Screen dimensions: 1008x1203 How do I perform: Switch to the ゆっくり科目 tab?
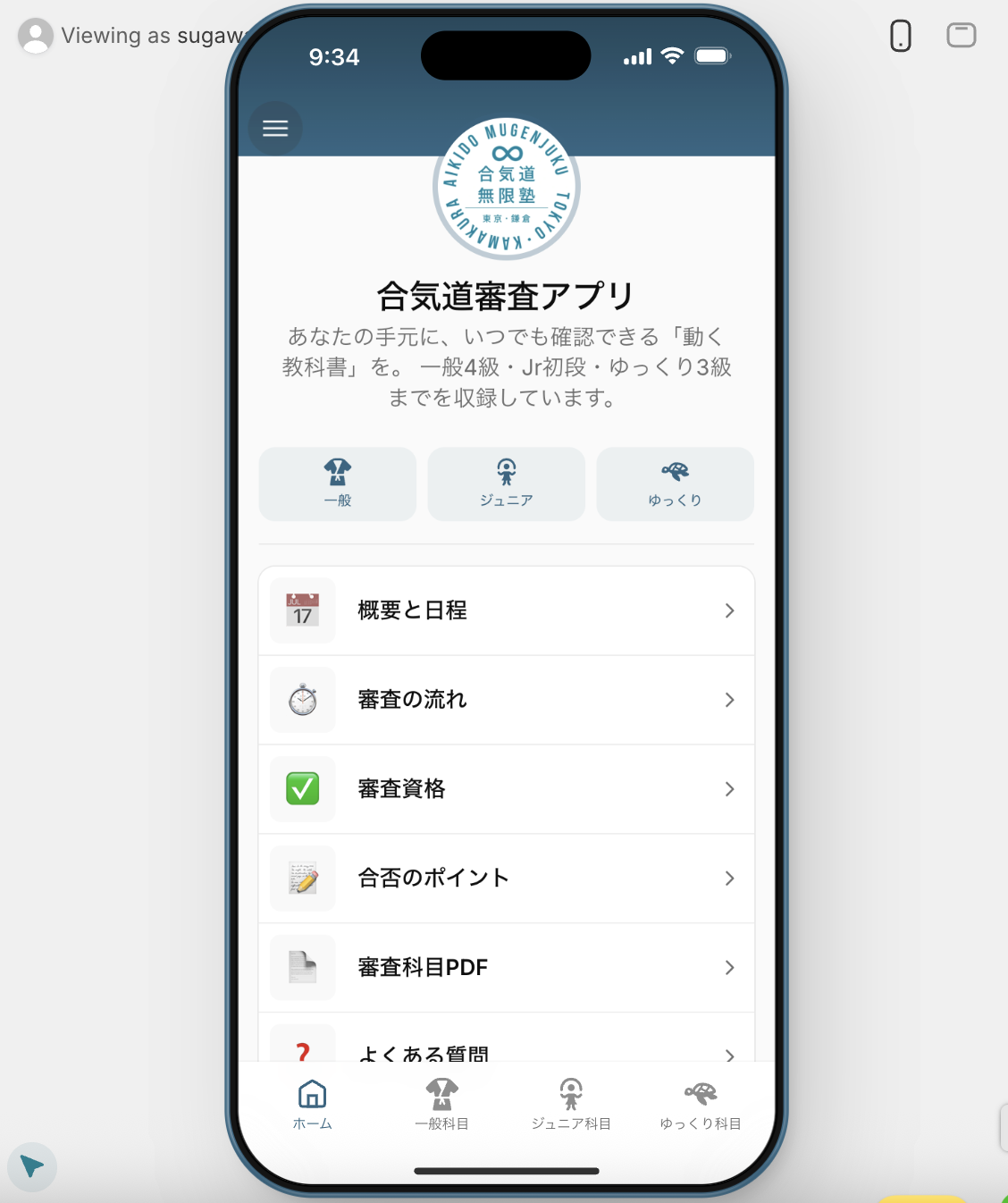point(701,1105)
